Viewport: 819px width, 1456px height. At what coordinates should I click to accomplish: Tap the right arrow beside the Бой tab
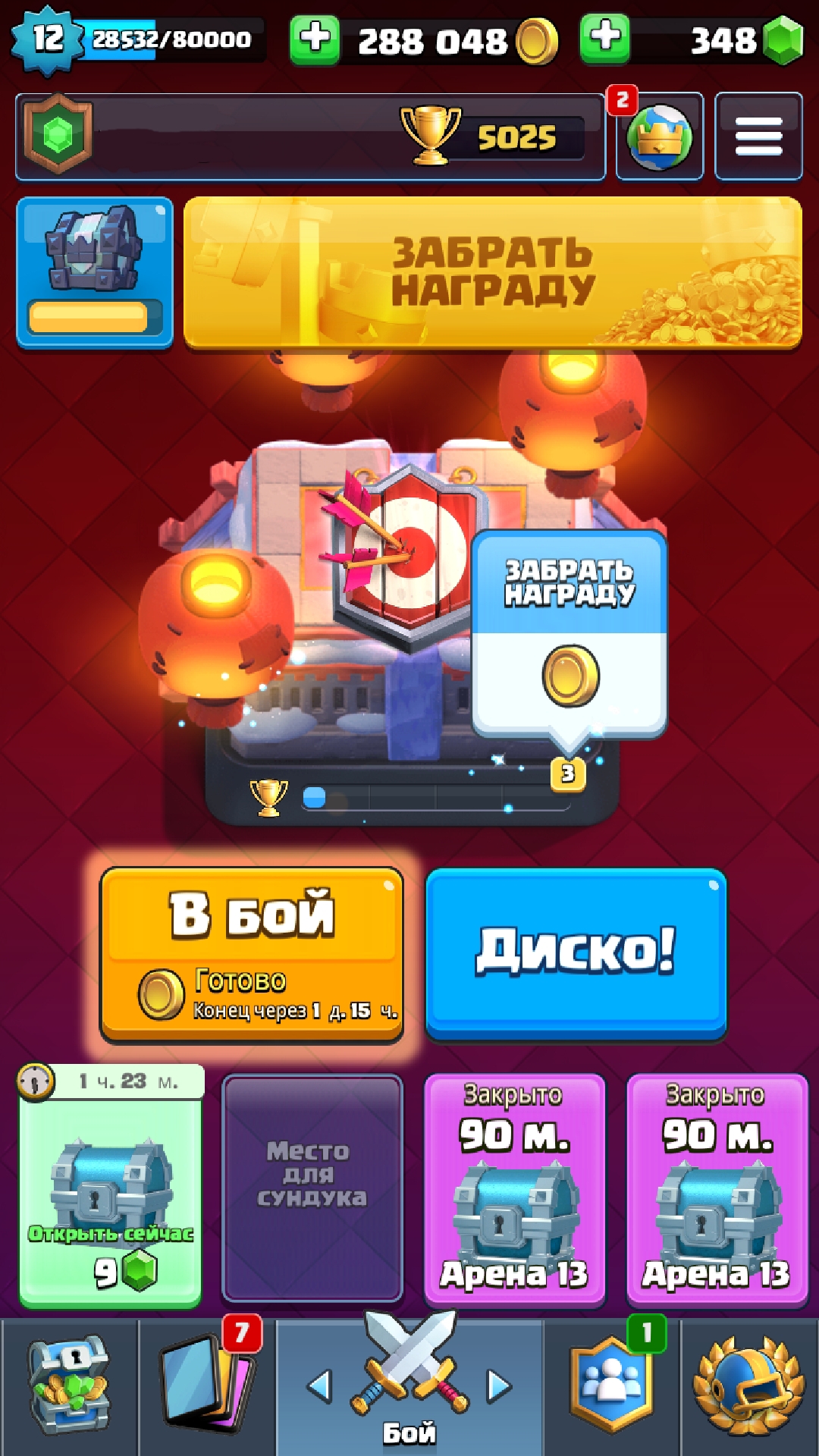click(x=498, y=1386)
